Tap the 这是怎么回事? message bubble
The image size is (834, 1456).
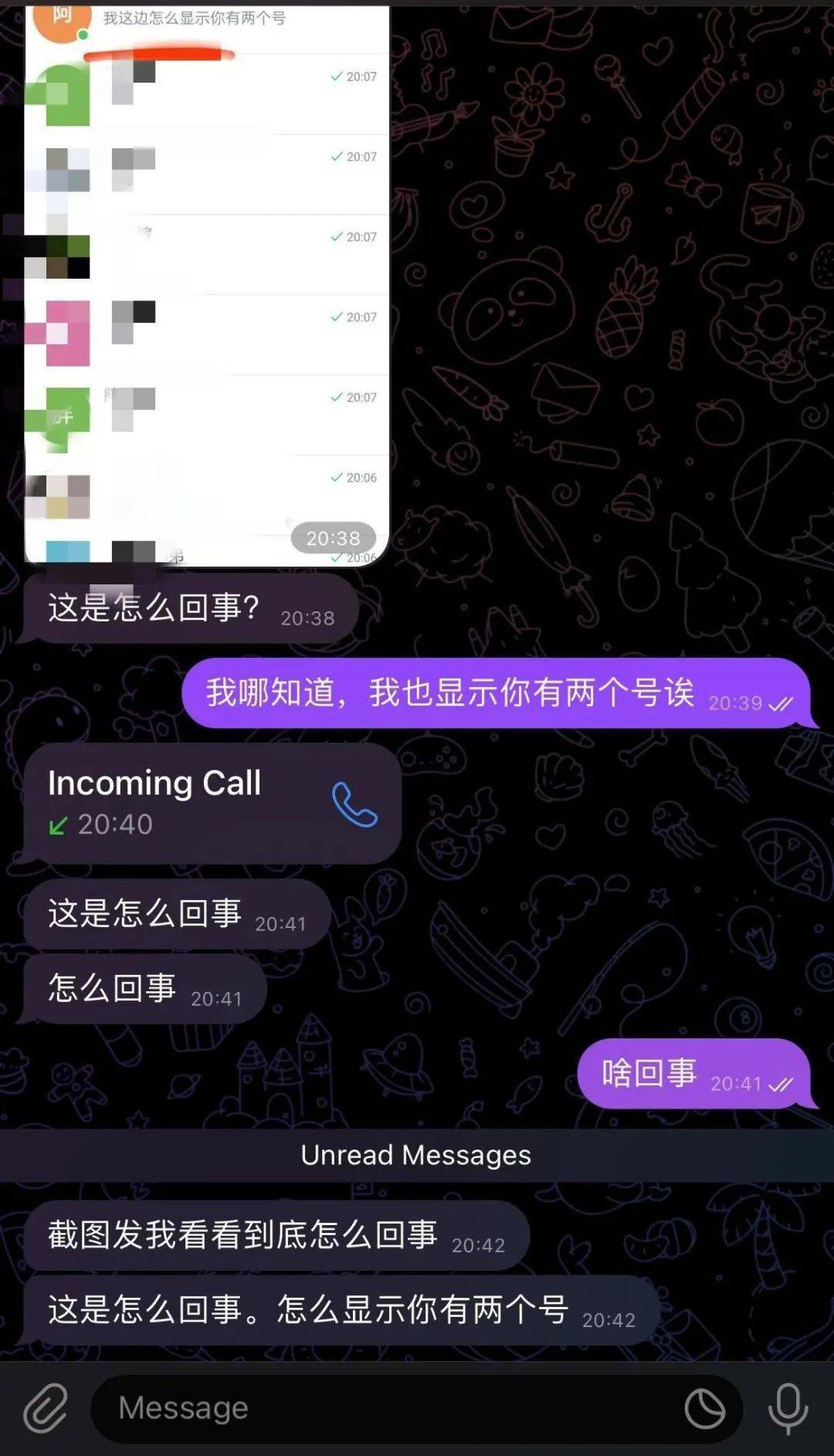click(x=189, y=610)
